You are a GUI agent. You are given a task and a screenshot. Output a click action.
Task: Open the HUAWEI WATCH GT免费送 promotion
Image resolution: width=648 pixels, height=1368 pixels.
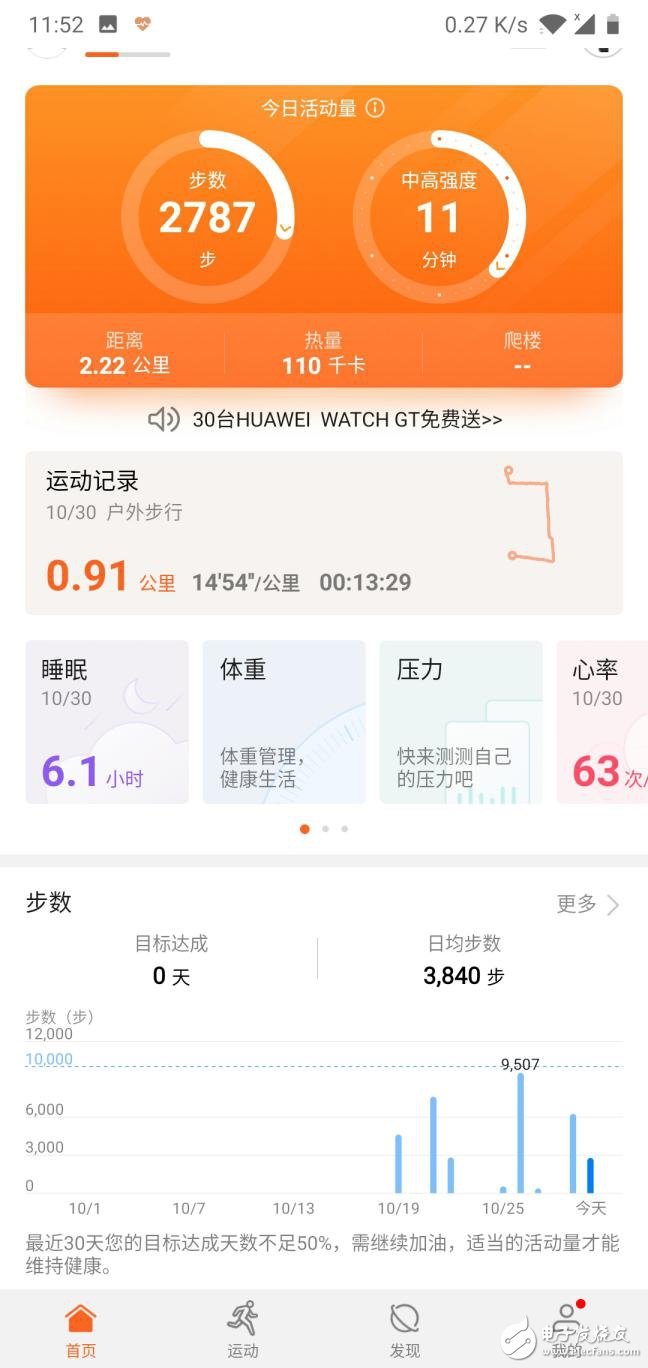click(x=325, y=419)
